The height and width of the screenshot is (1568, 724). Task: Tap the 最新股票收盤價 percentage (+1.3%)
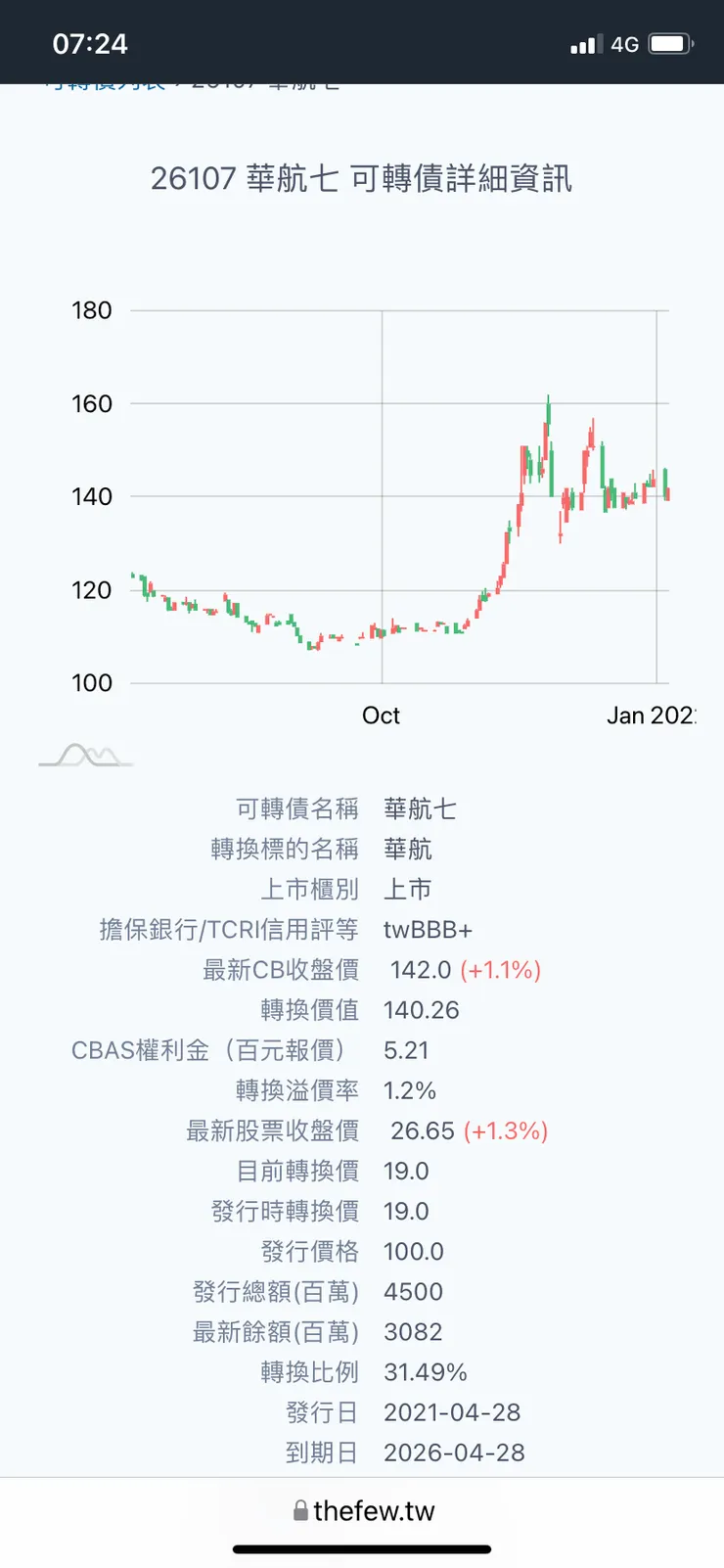pos(507,1130)
